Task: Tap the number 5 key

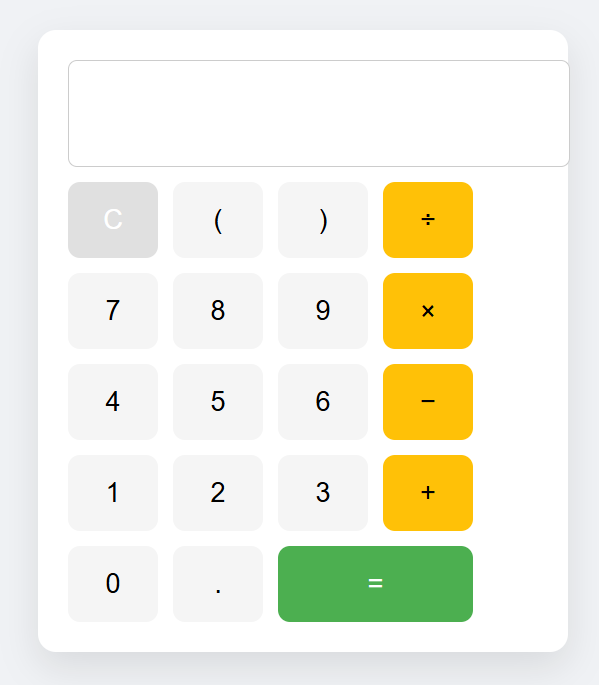Action: [x=218, y=402]
